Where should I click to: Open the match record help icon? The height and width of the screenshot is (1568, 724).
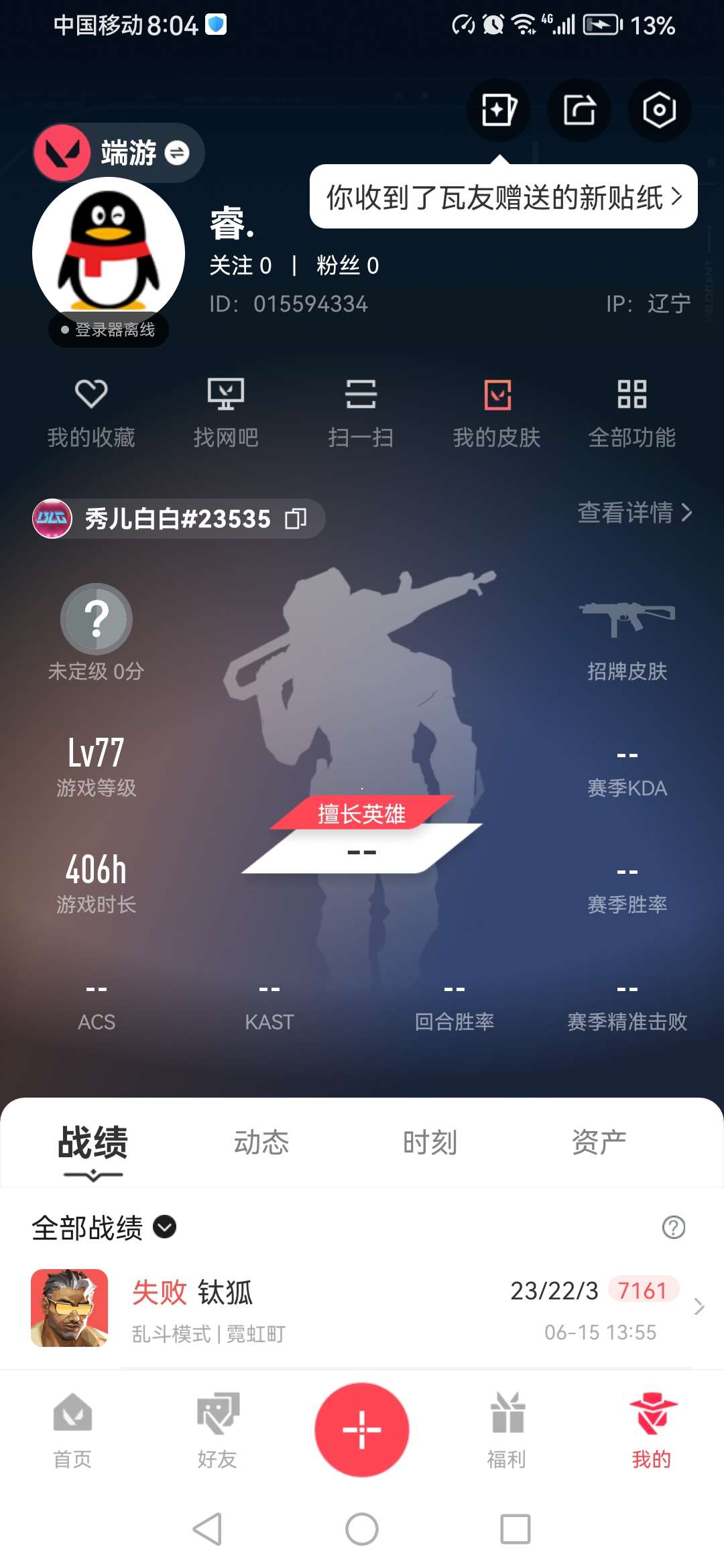point(673,1227)
